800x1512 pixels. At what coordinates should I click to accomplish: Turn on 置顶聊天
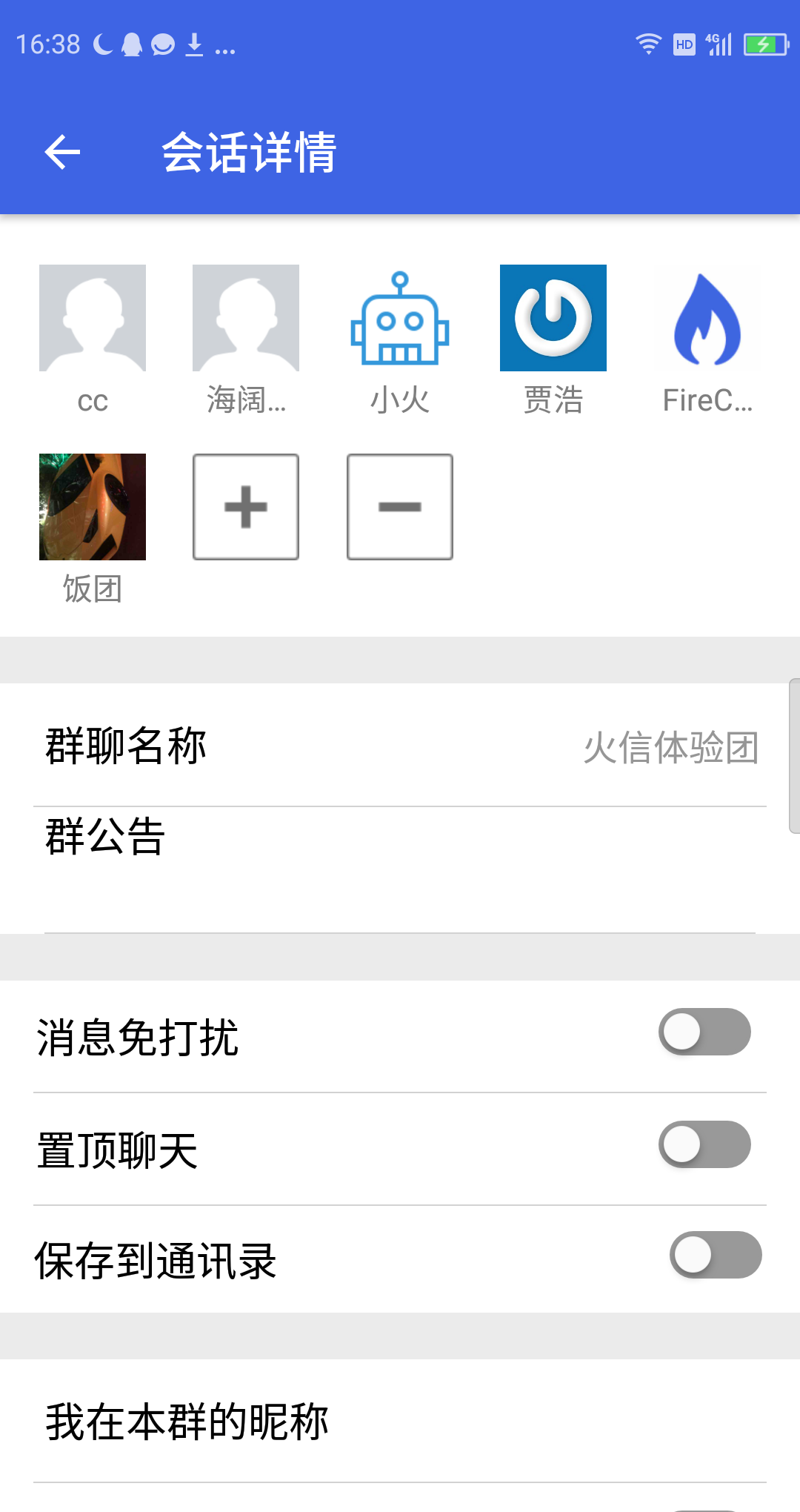704,1144
